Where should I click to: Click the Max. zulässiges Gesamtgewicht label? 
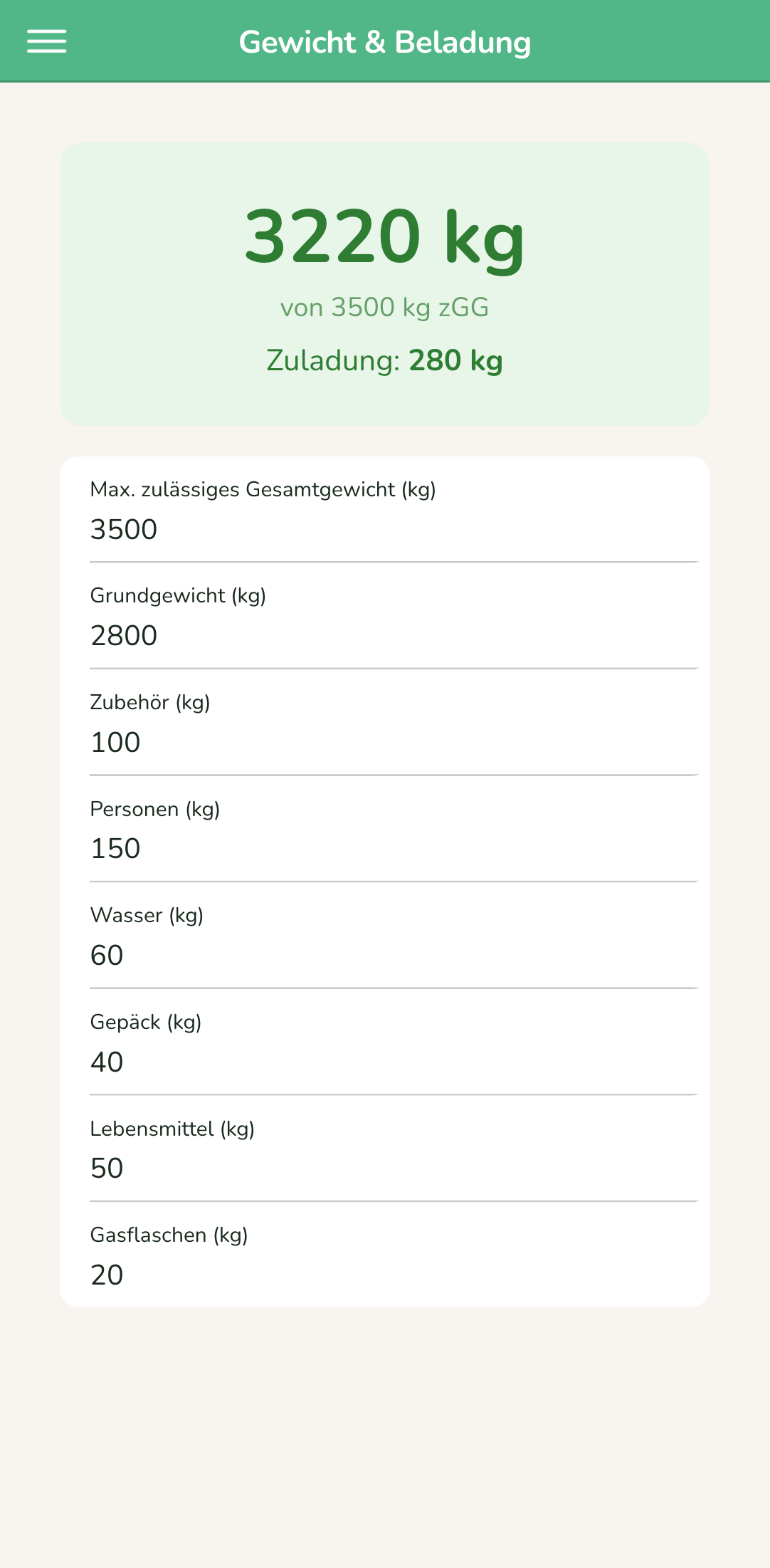[262, 489]
